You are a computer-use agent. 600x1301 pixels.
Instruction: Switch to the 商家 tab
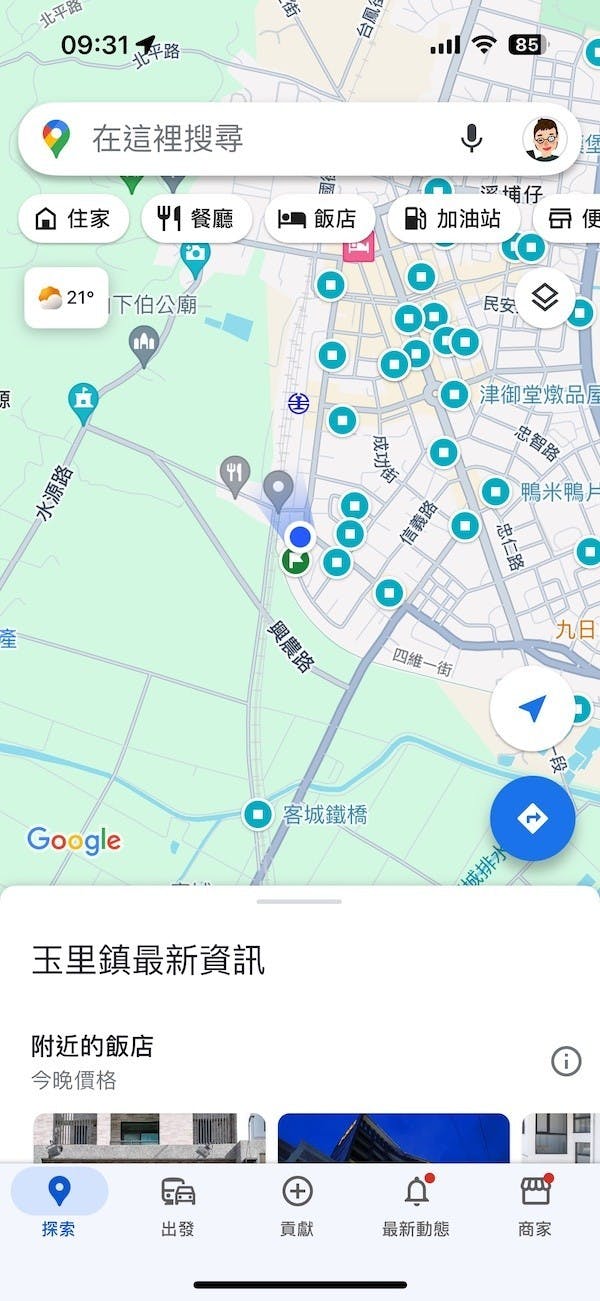point(535,1206)
